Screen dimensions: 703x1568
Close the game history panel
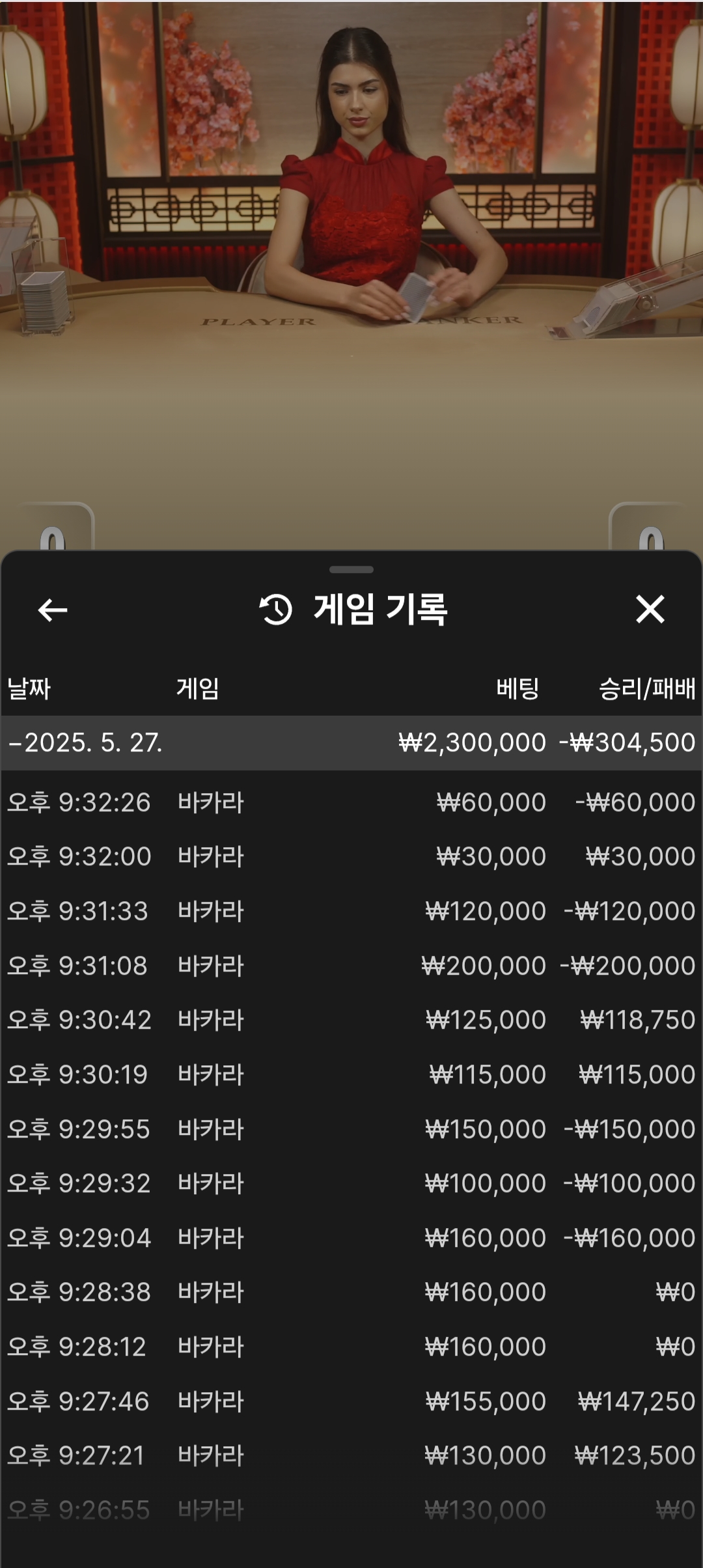click(650, 609)
